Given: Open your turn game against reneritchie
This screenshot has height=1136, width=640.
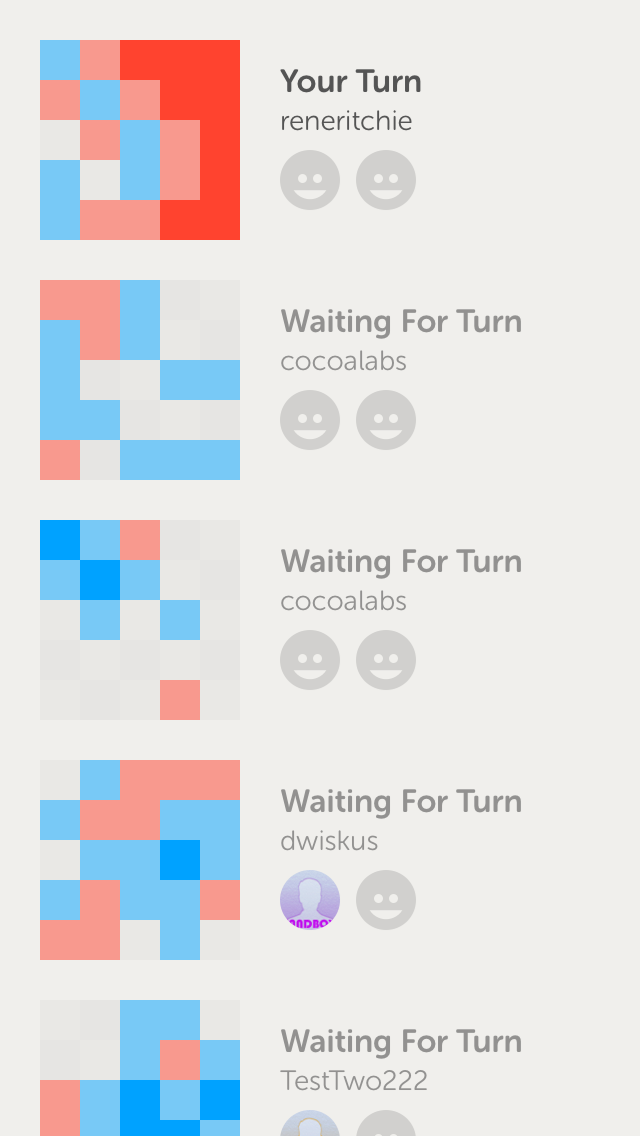Looking at the screenshot, I should [x=320, y=140].
